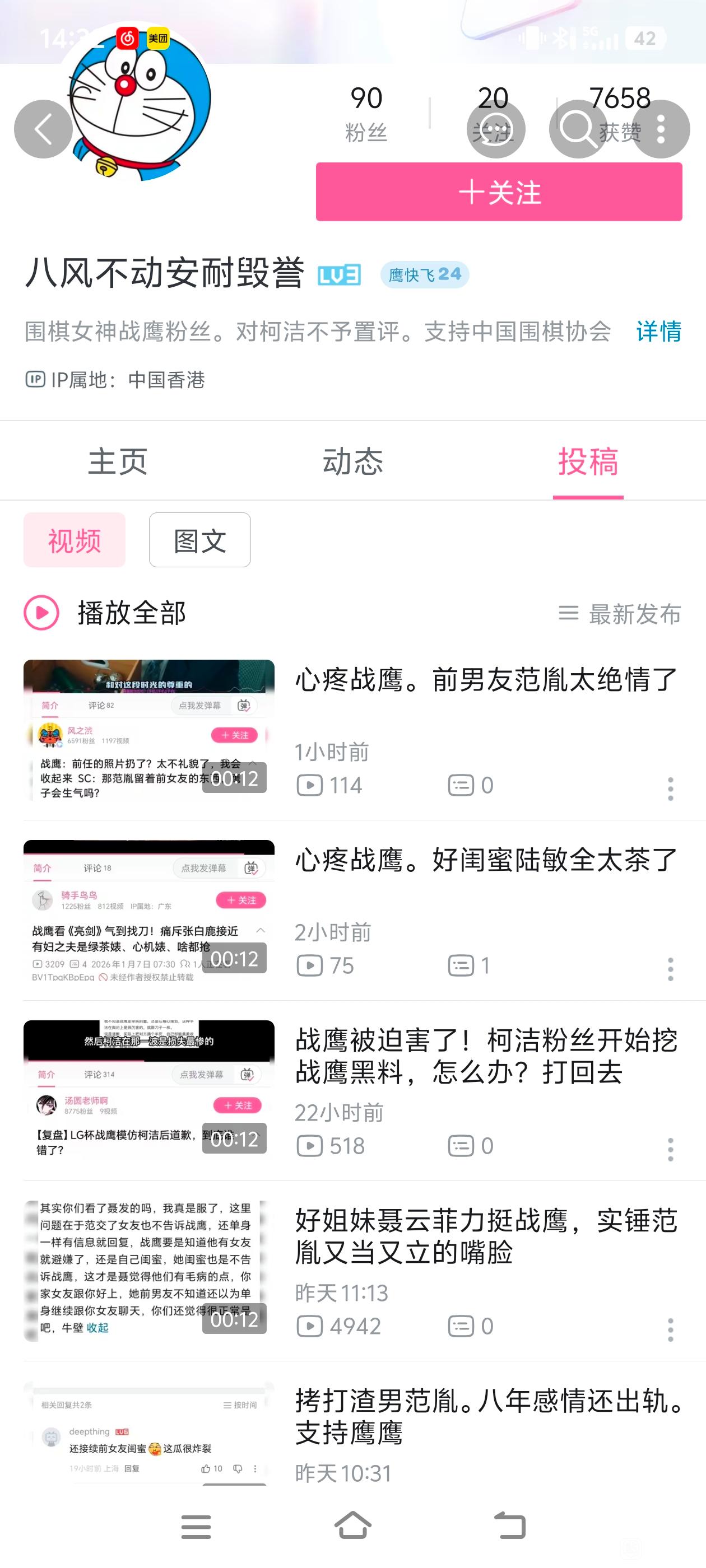Open video 心疼战鹰。好闺蜜陆敏全太茶了
Screen dimensions: 706x1568
[485, 860]
